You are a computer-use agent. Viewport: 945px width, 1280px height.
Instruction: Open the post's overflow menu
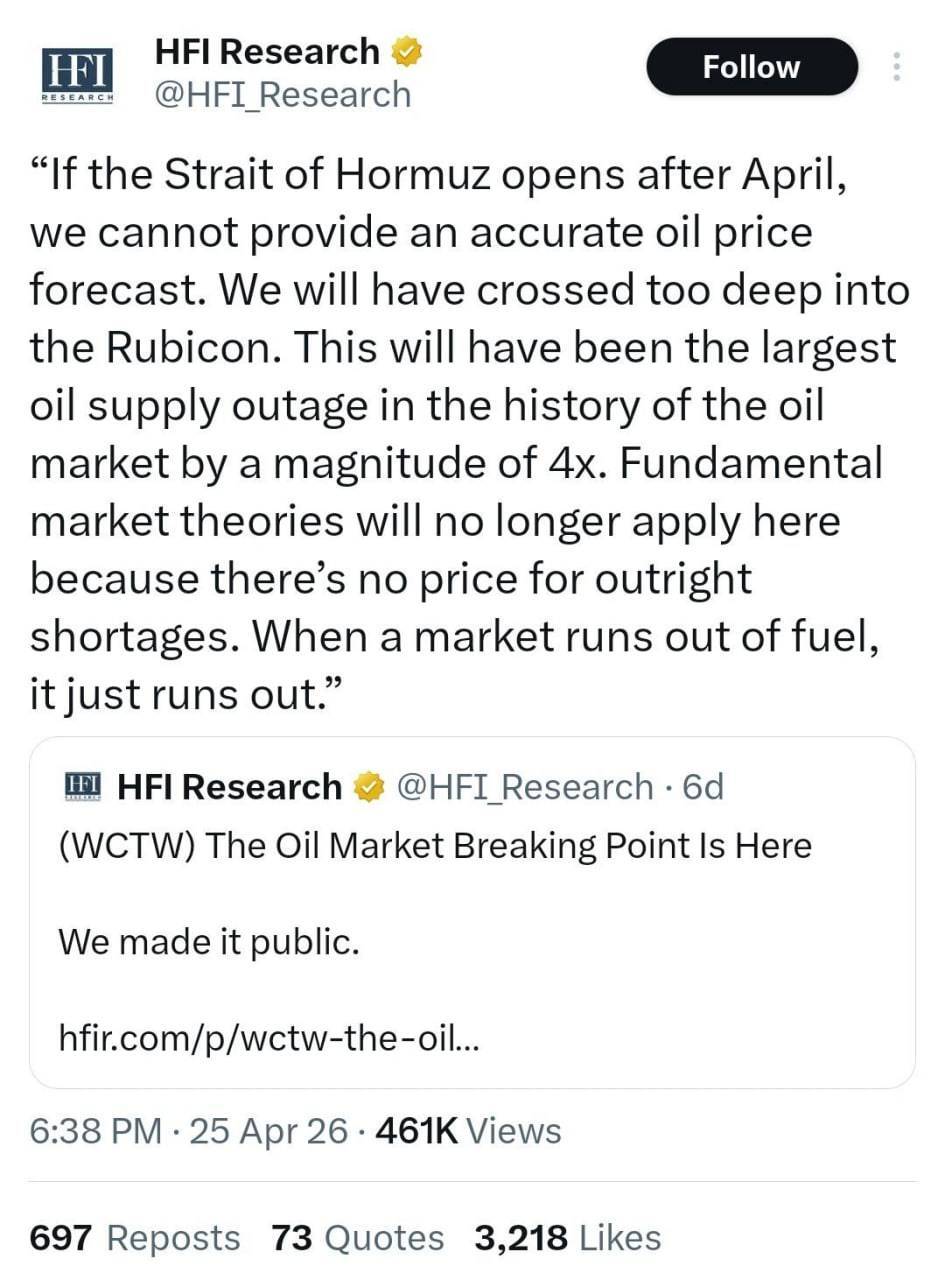[896, 67]
